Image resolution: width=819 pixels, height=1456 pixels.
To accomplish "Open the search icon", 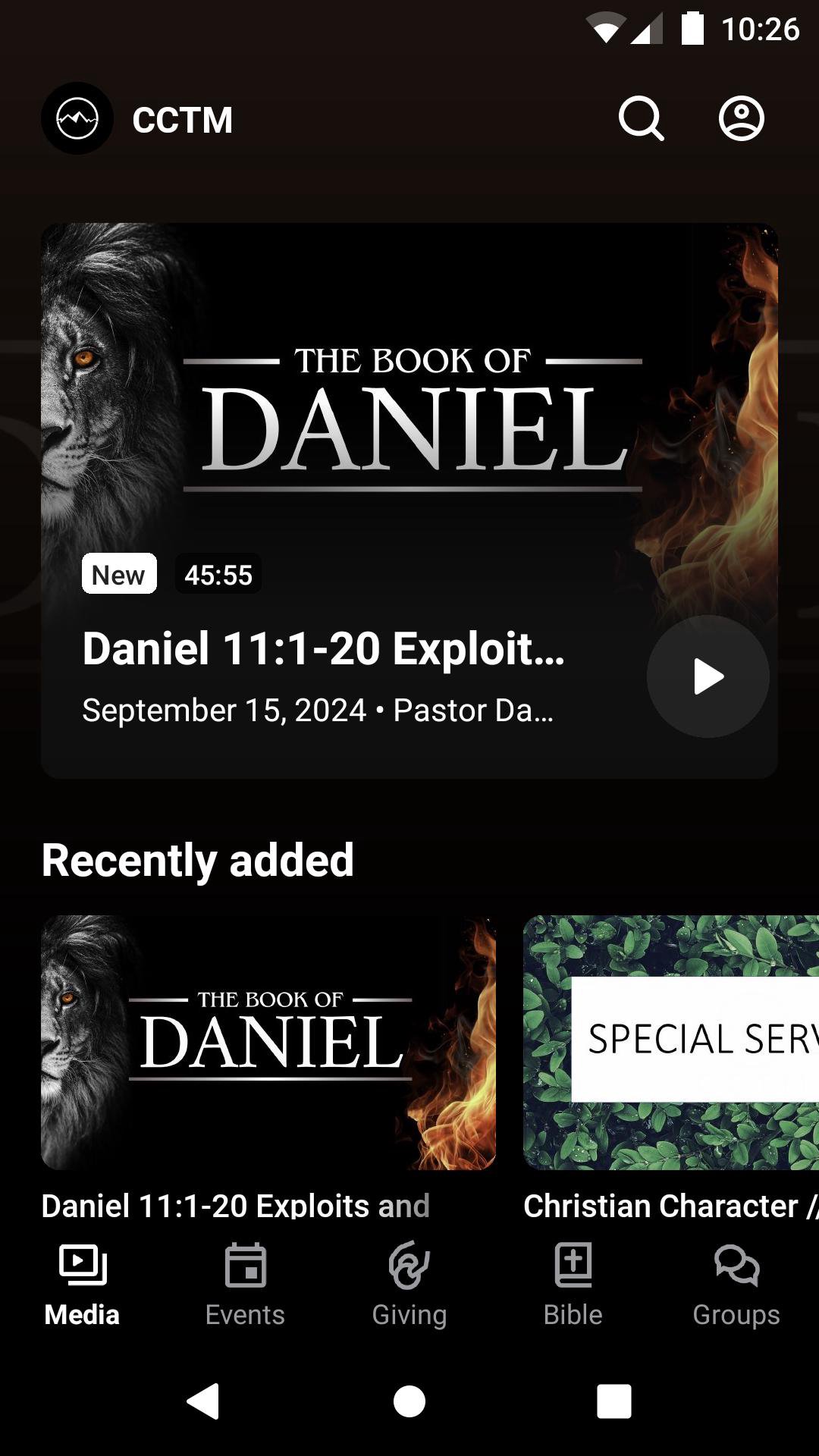I will (642, 119).
